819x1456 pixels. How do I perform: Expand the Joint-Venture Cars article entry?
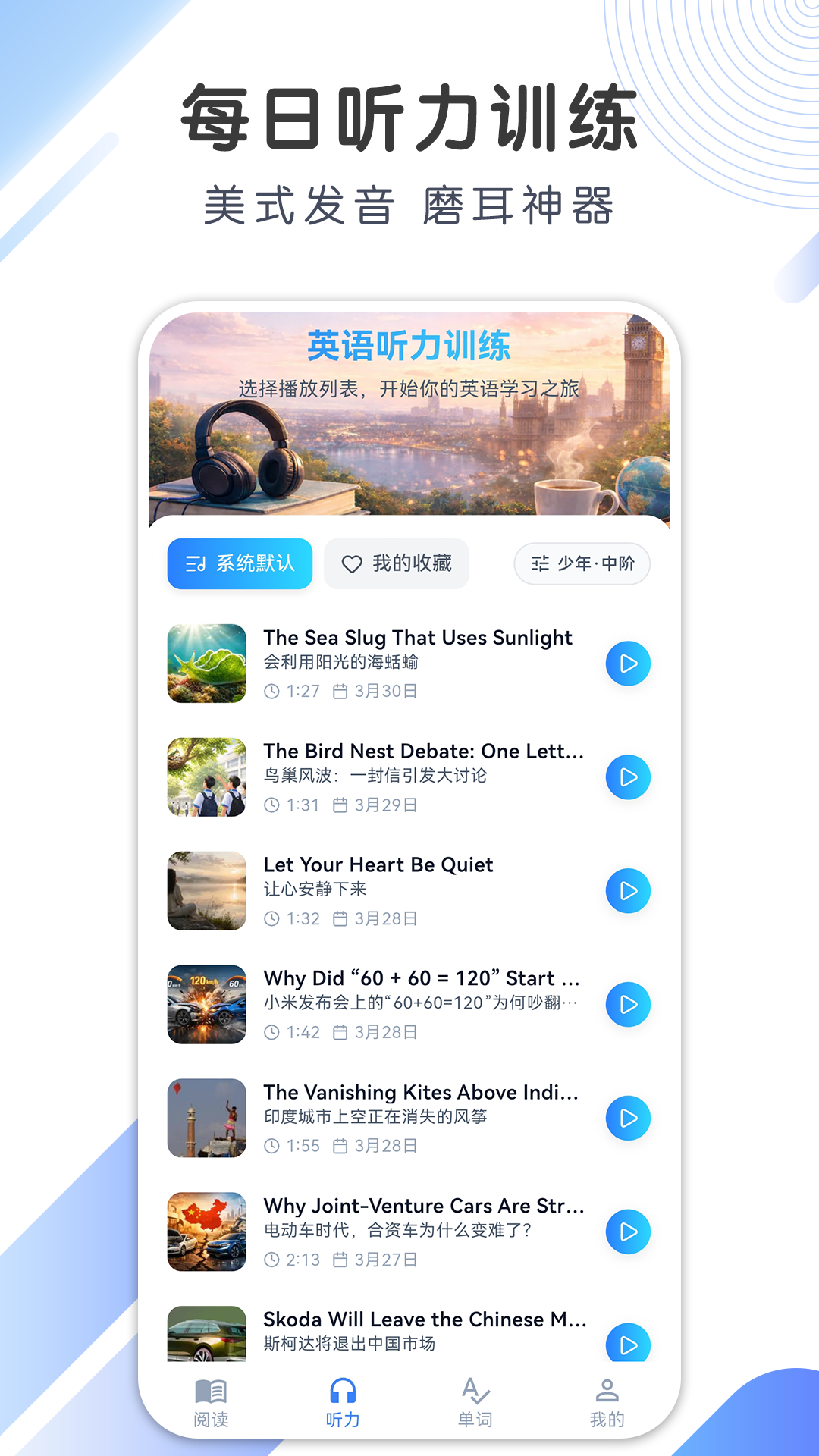(423, 1206)
